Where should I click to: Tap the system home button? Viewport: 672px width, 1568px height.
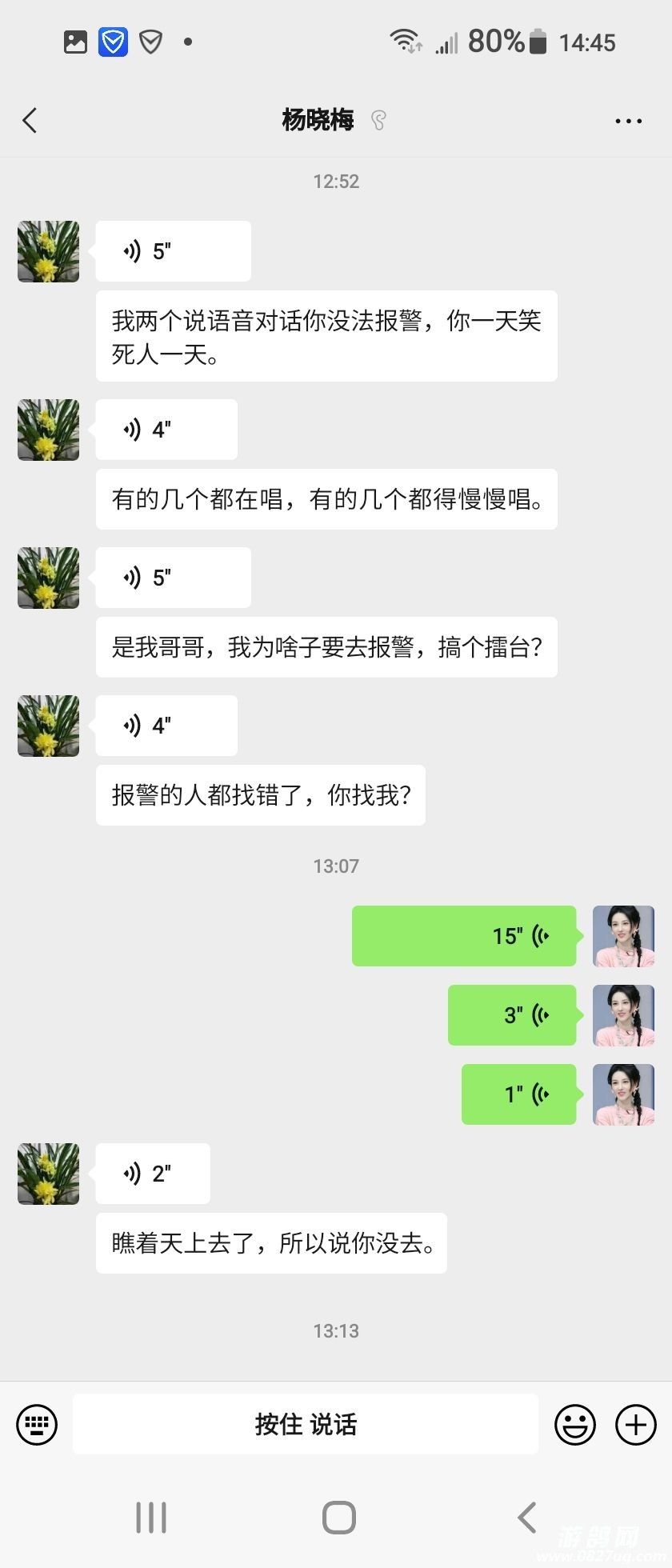coord(338,1518)
